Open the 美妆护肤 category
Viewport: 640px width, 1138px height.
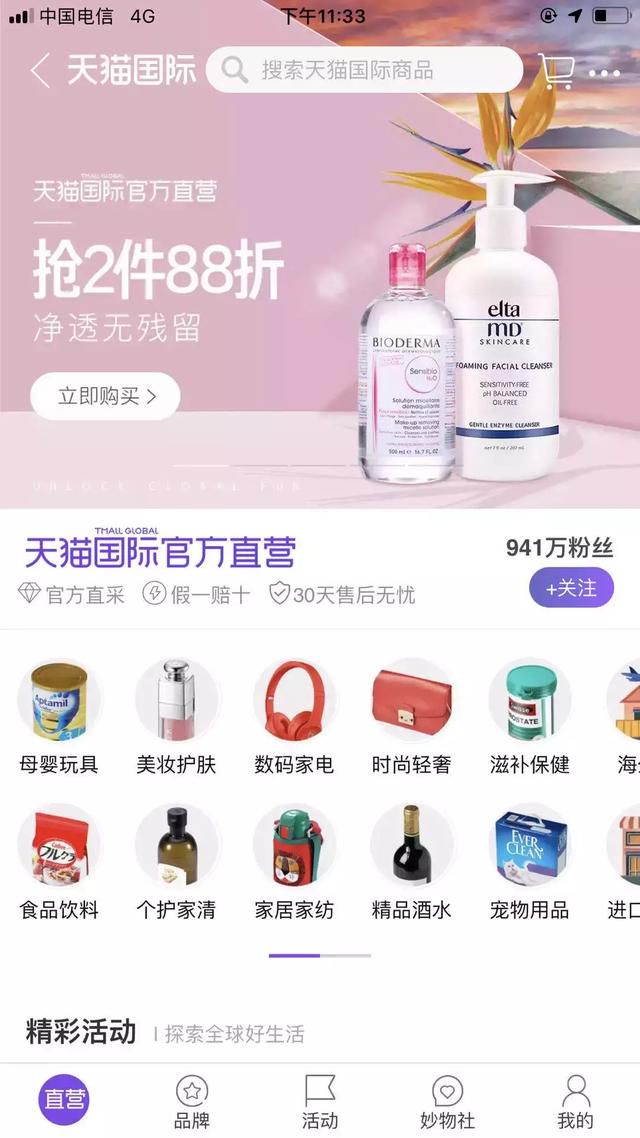tap(176, 717)
